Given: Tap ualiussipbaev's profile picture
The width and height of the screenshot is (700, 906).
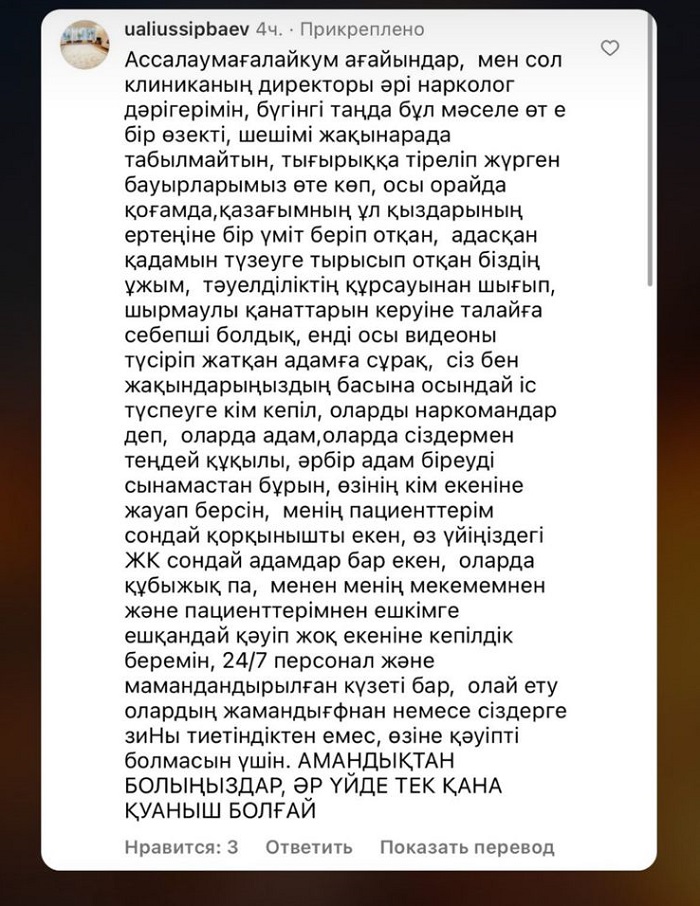Looking at the screenshot, I should click(84, 45).
